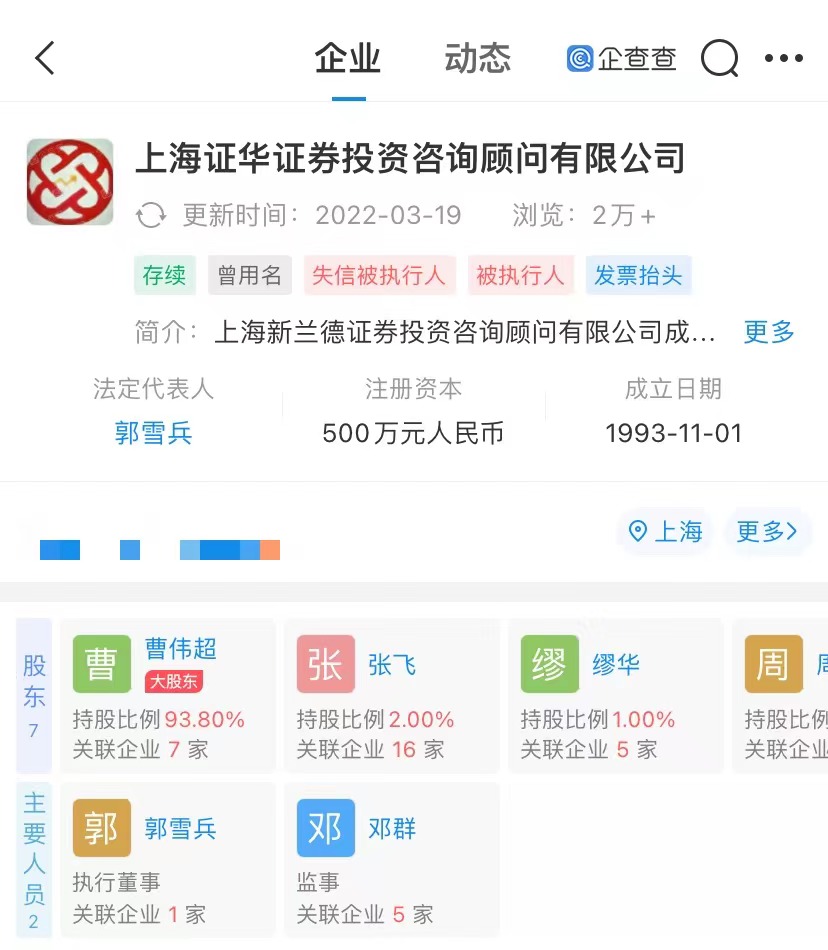Open the 失信被执行人 tag

[x=379, y=276]
